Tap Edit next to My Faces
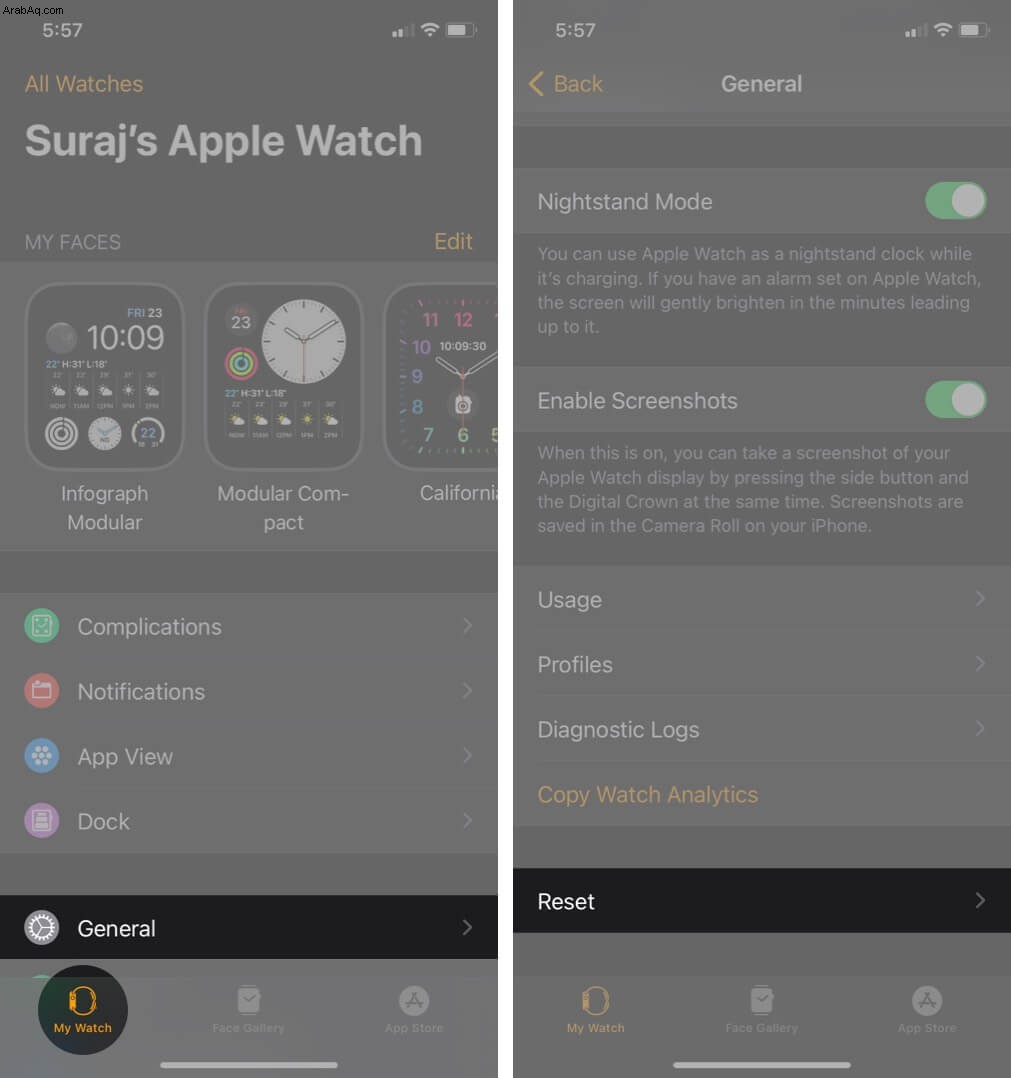This screenshot has height=1078, width=1011. (453, 241)
